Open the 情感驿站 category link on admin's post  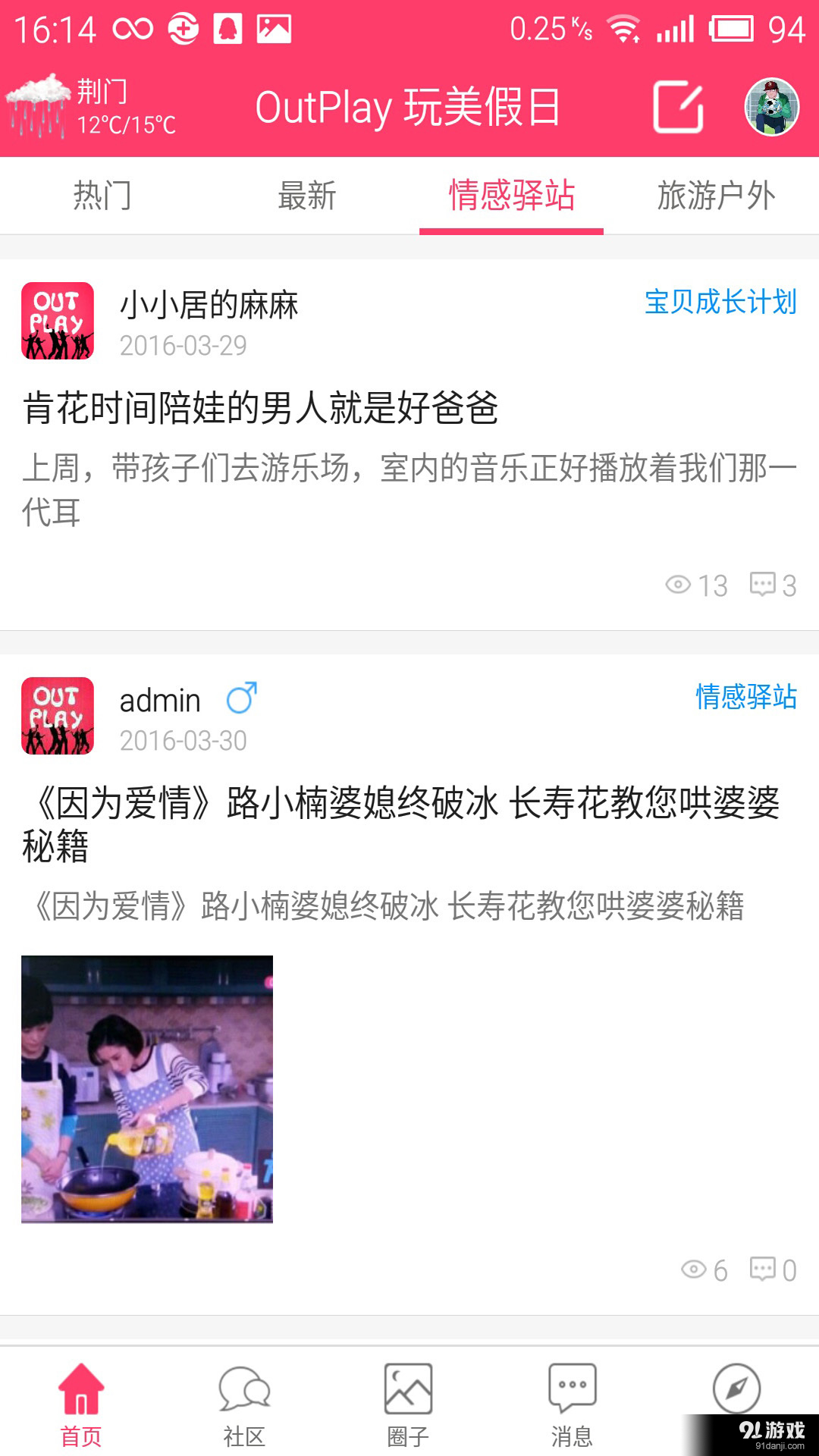point(746,696)
